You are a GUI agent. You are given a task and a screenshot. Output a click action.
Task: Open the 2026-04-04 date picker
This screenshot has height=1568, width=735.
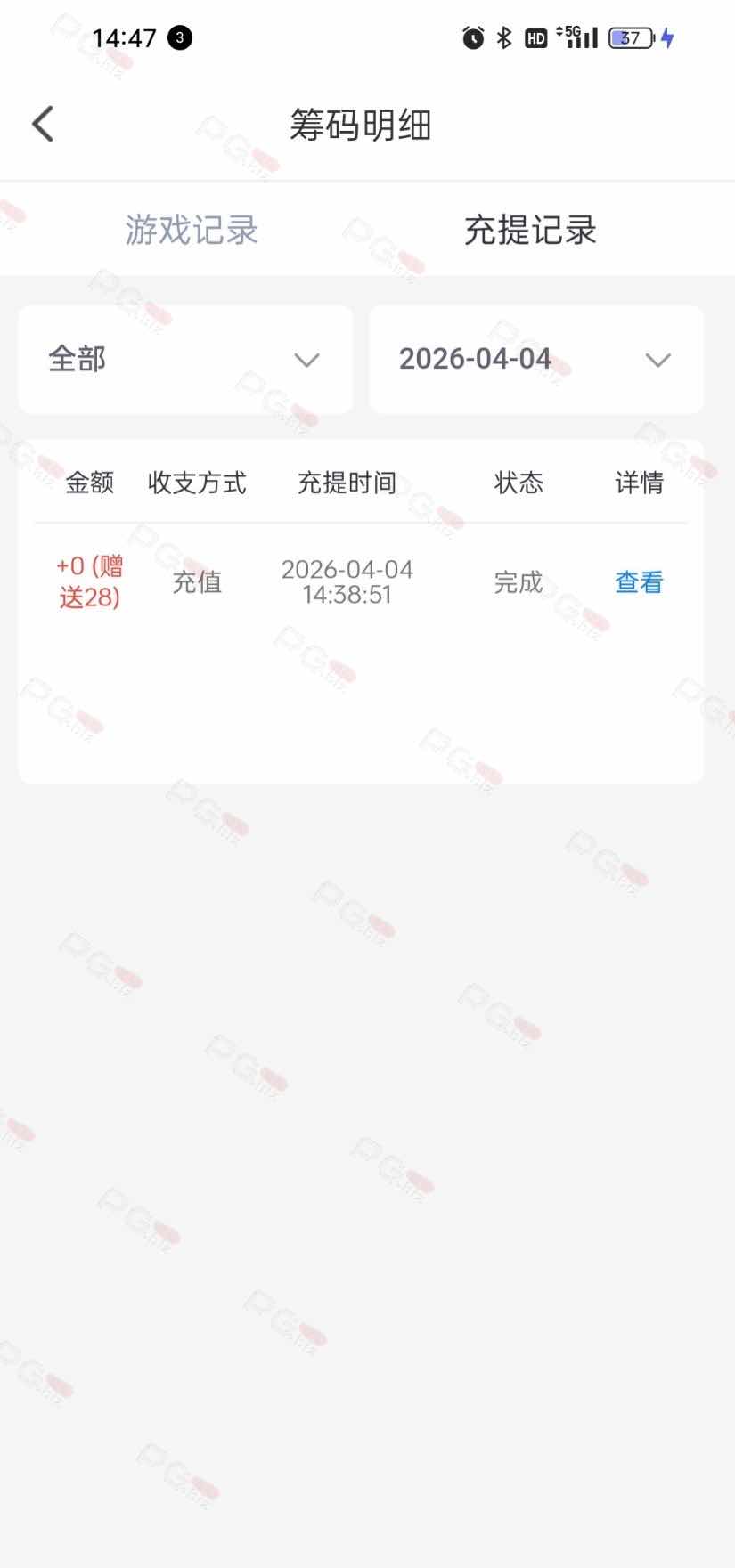[536, 360]
